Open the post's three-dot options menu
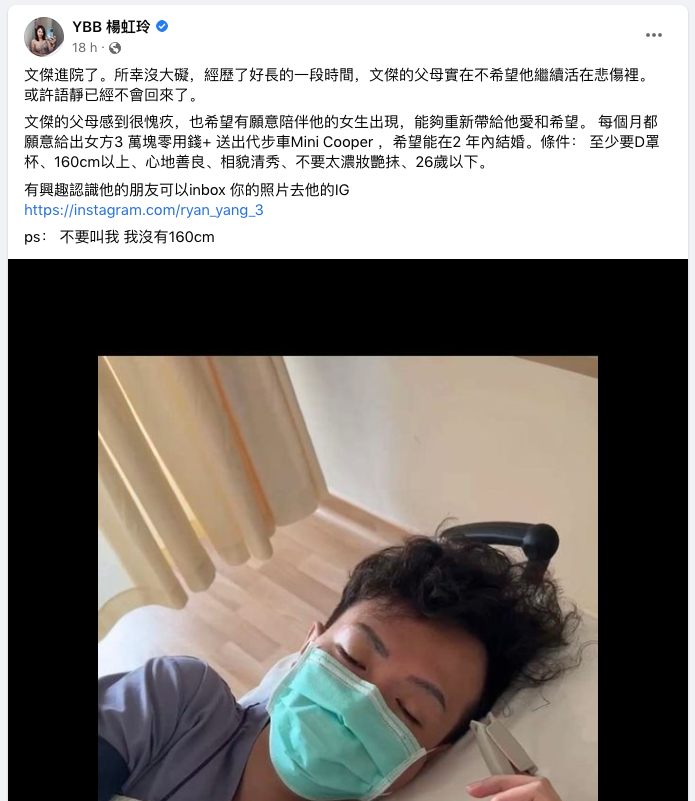 pyautogui.click(x=654, y=35)
